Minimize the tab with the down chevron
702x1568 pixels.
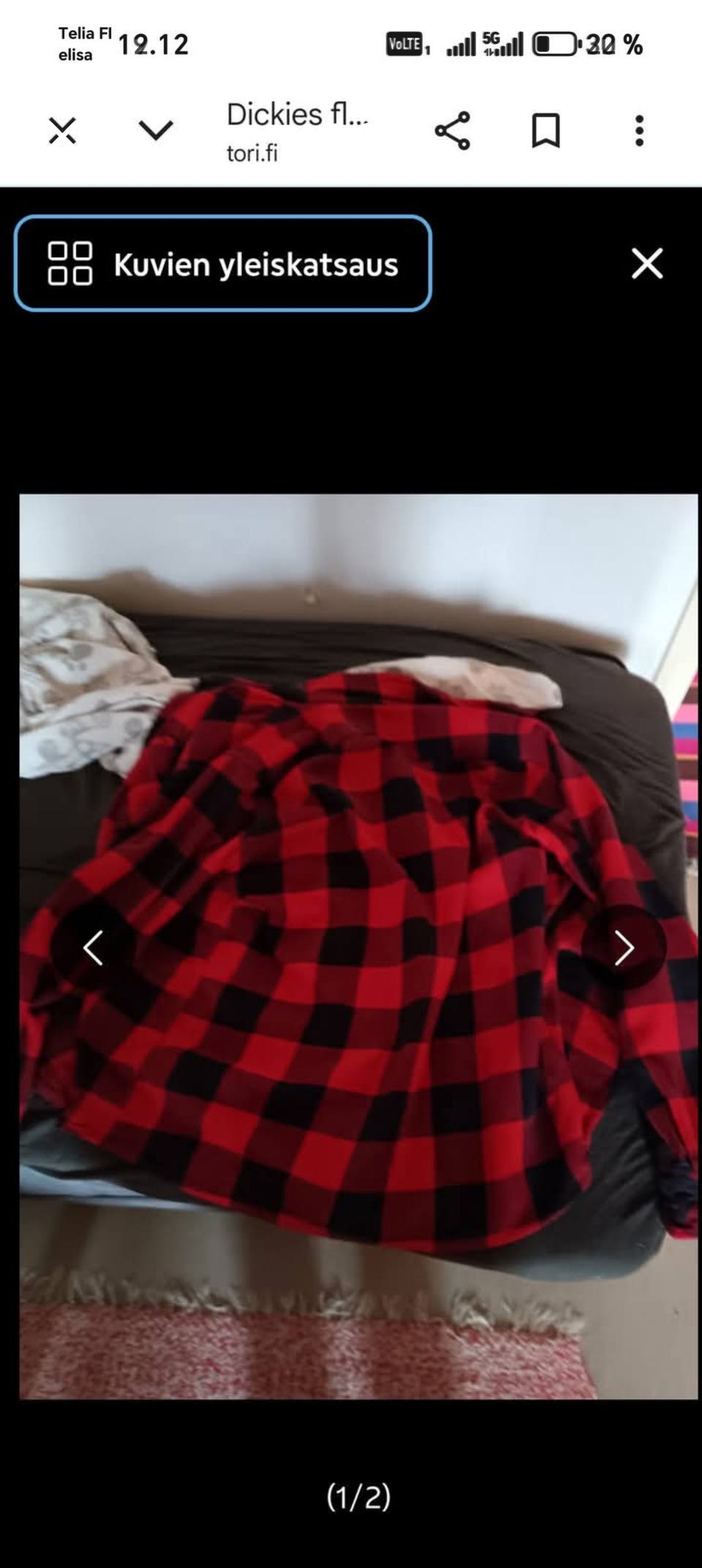156,131
